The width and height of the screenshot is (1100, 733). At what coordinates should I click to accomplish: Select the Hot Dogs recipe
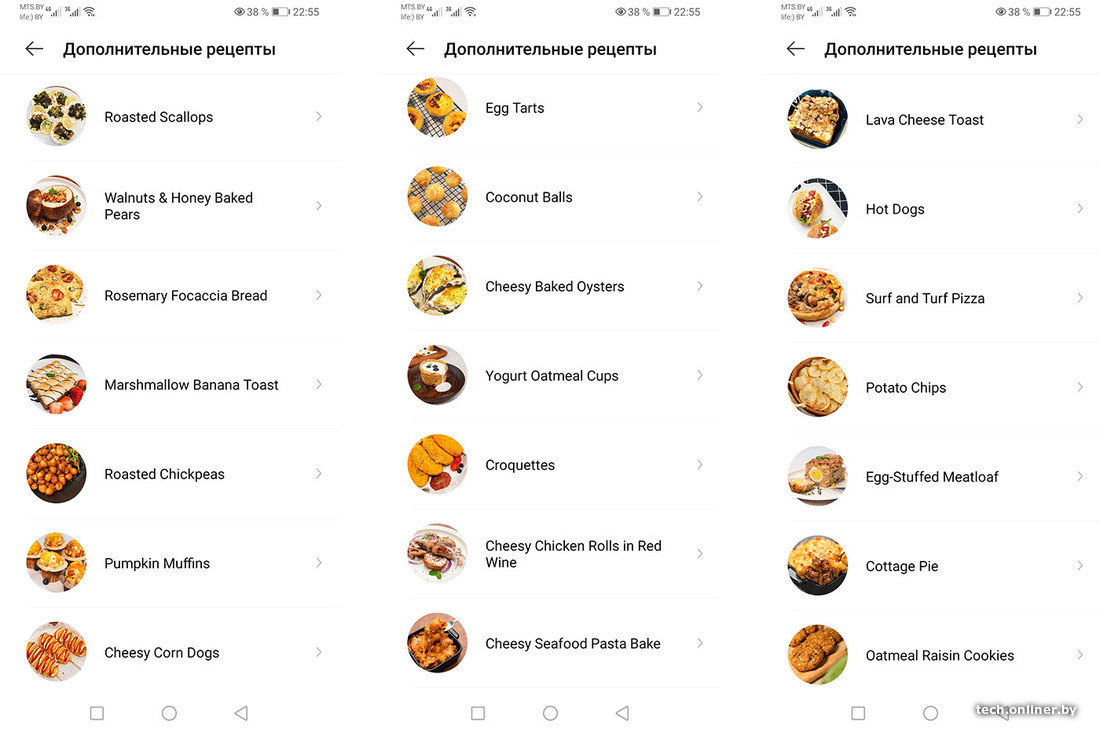click(894, 209)
